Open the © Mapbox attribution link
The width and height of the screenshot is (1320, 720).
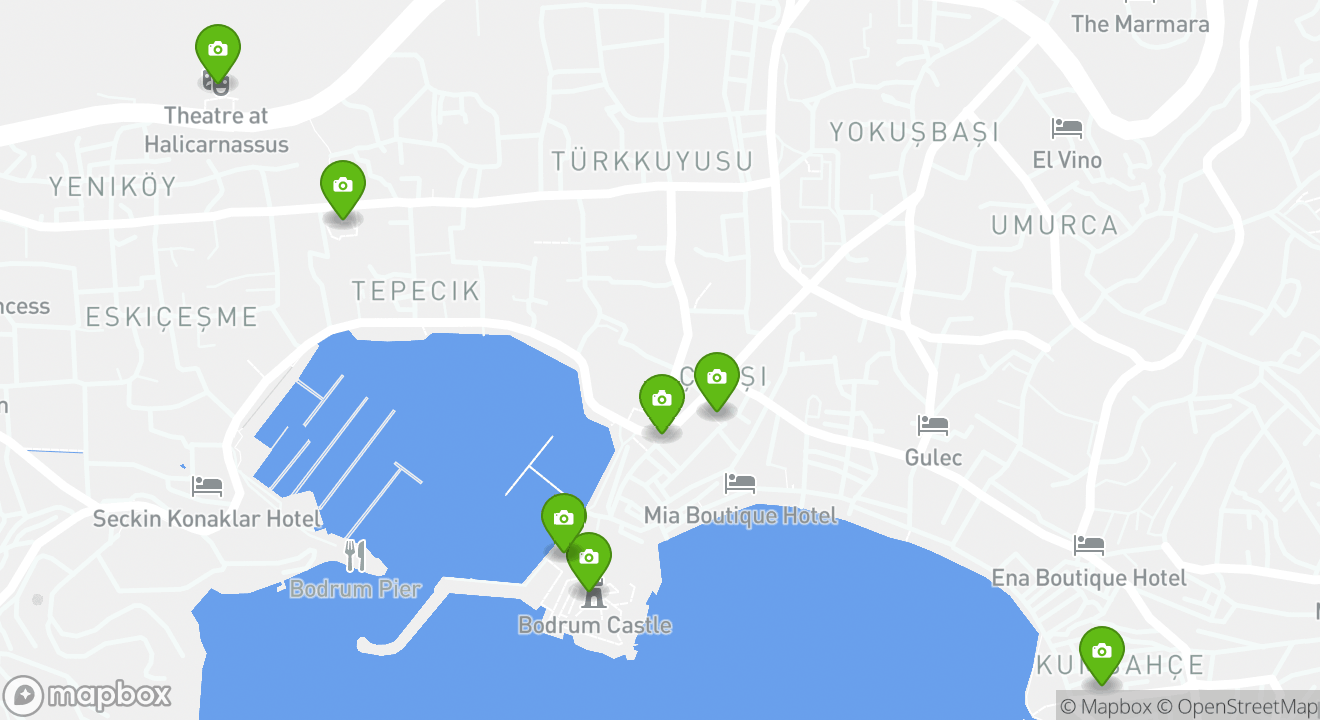coord(1105,707)
